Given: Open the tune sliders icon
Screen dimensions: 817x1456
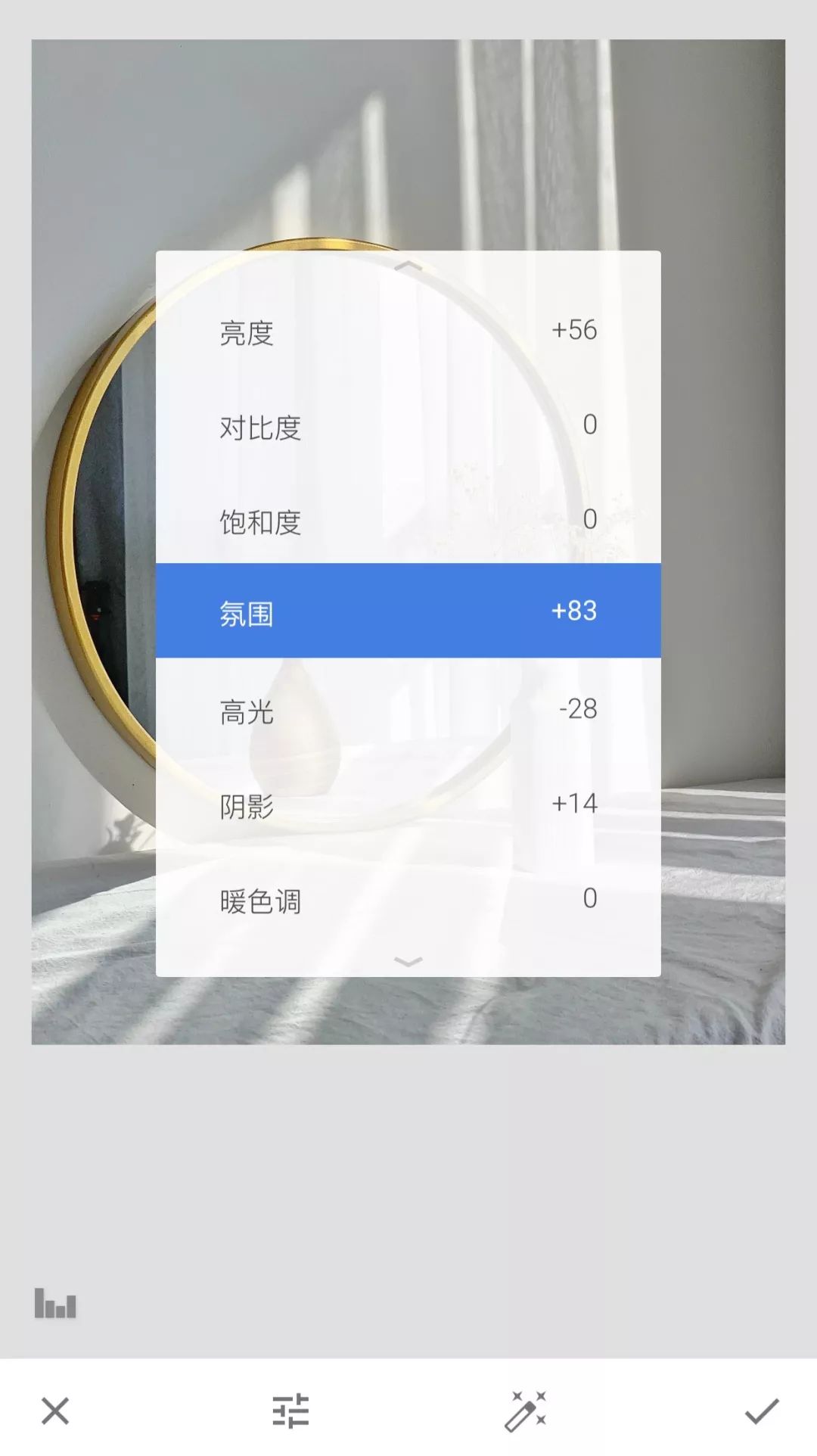Looking at the screenshot, I should click(x=290, y=1411).
